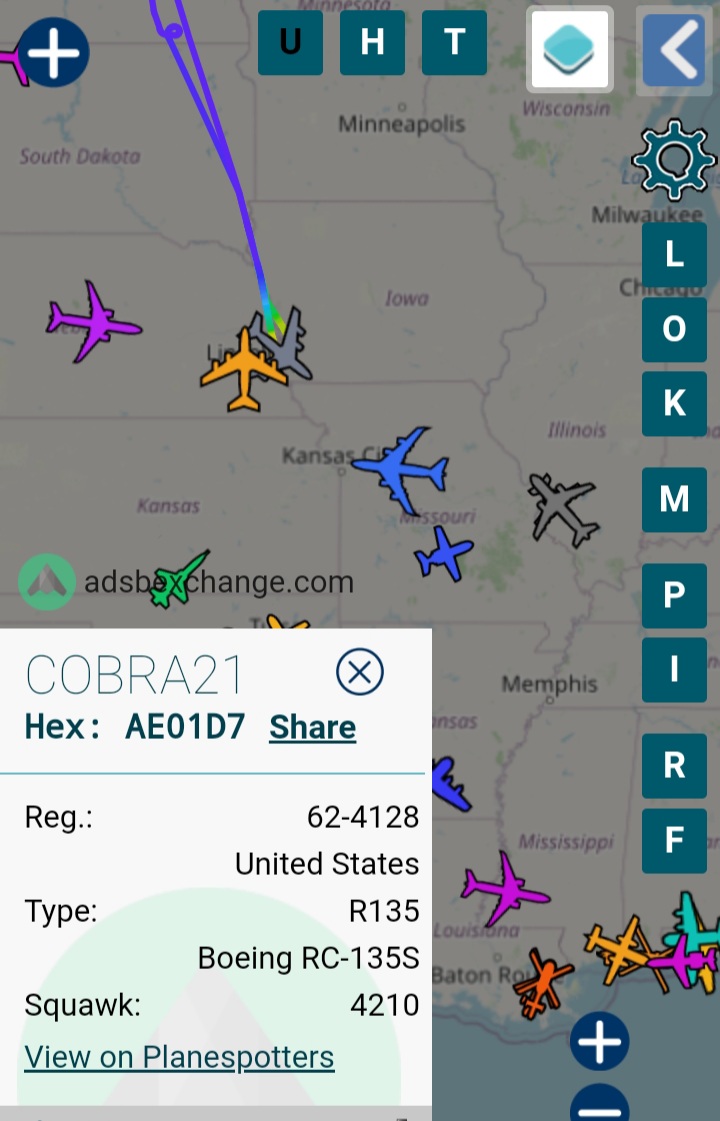Tap the M map option button

tap(674, 499)
